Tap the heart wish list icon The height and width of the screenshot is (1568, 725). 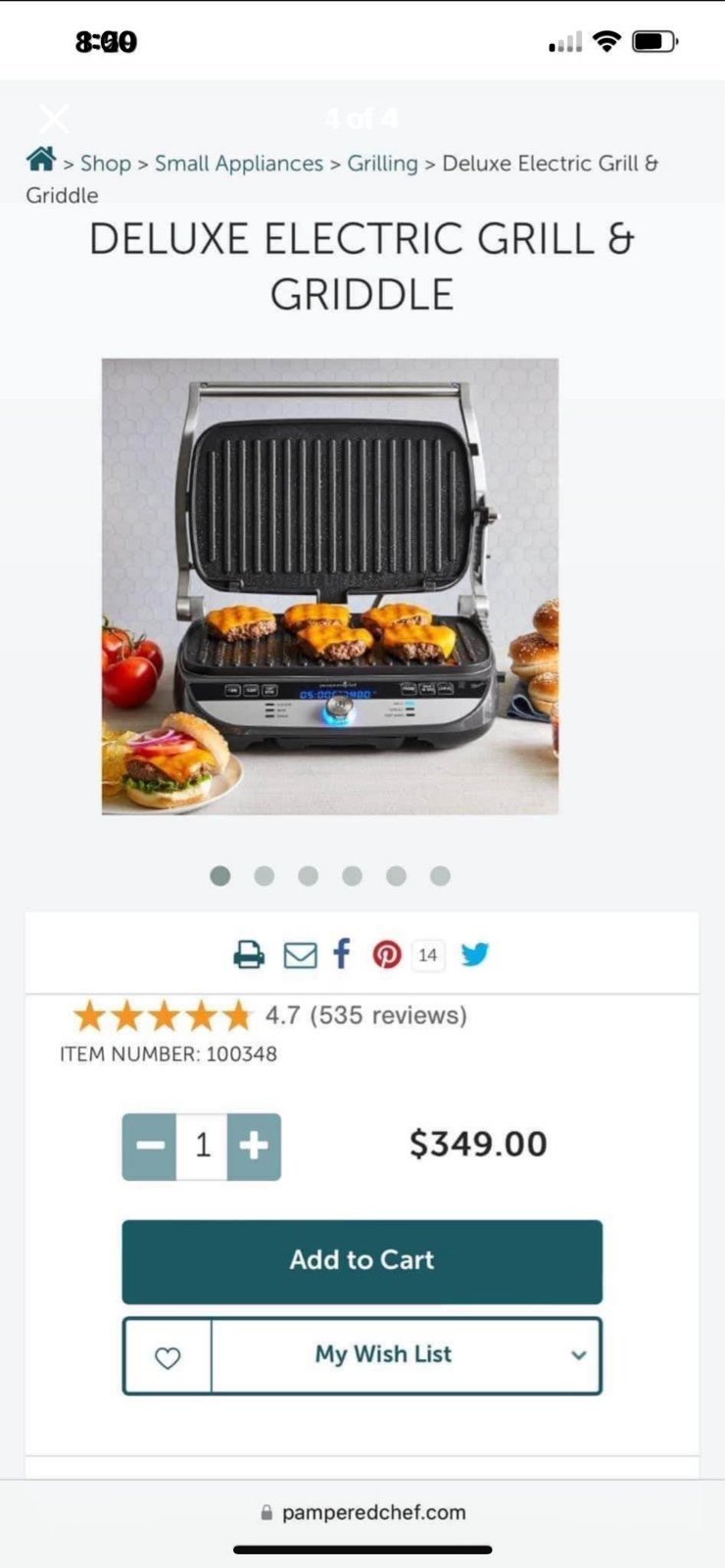168,1357
